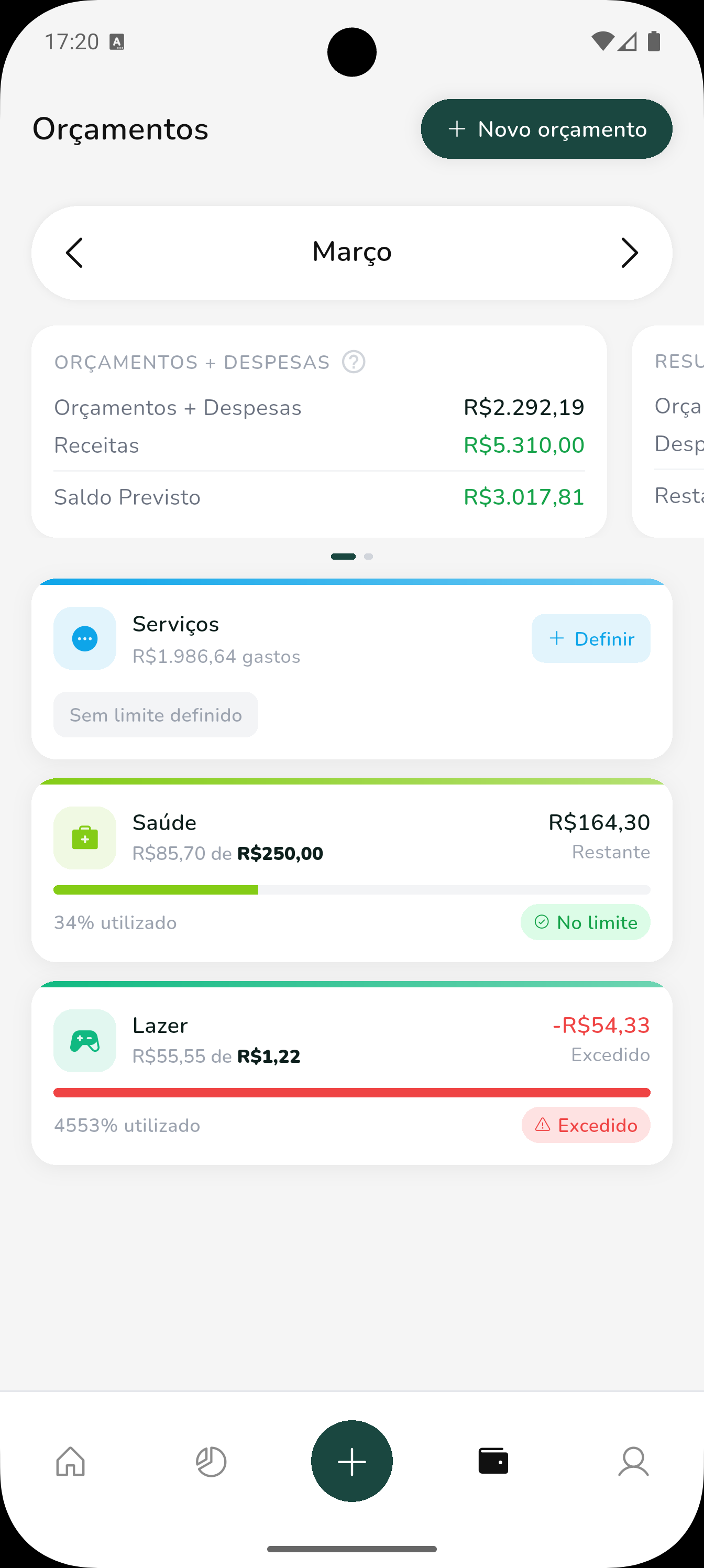Image resolution: width=704 pixels, height=1568 pixels.
Task: Open the home screen from bottom navigation
Action: (x=70, y=1461)
